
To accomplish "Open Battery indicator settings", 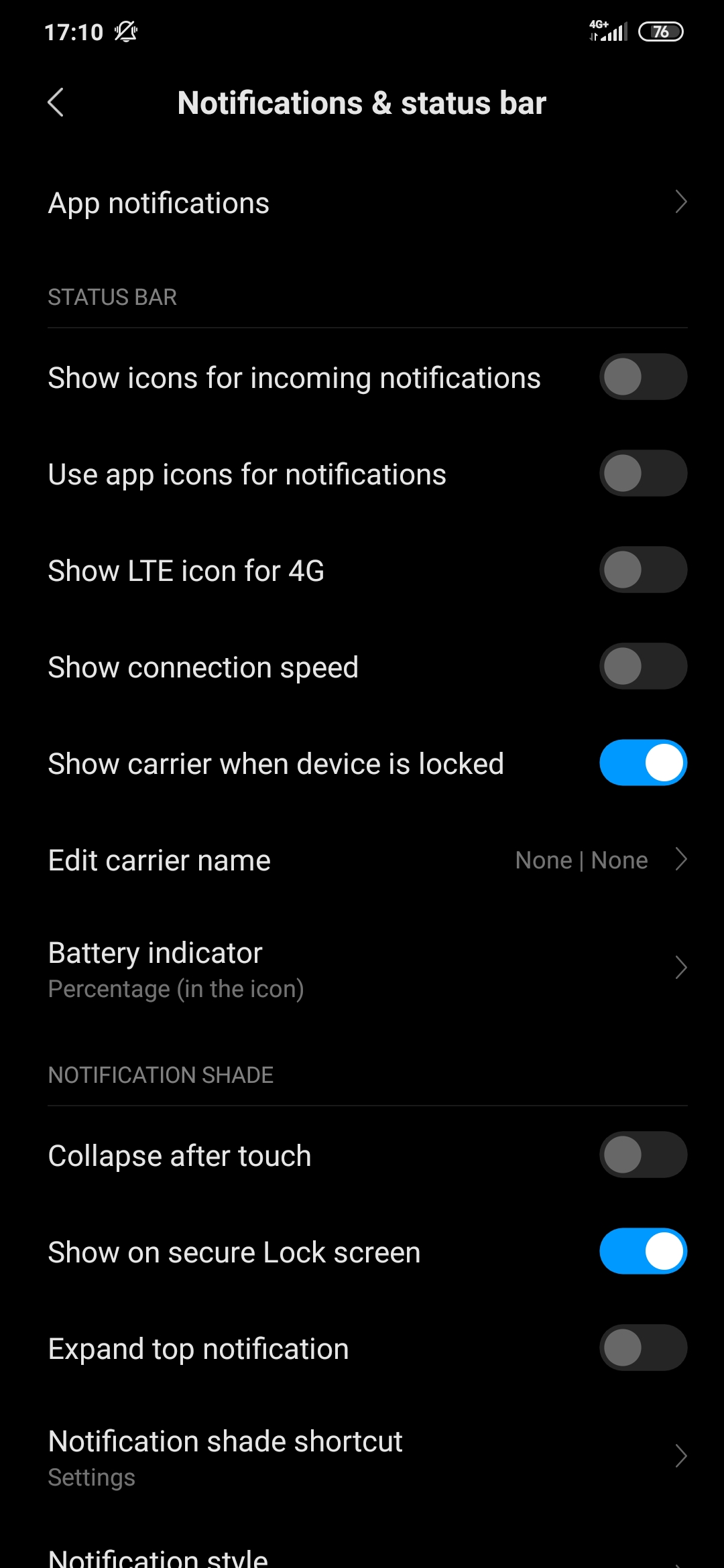I will point(362,969).
